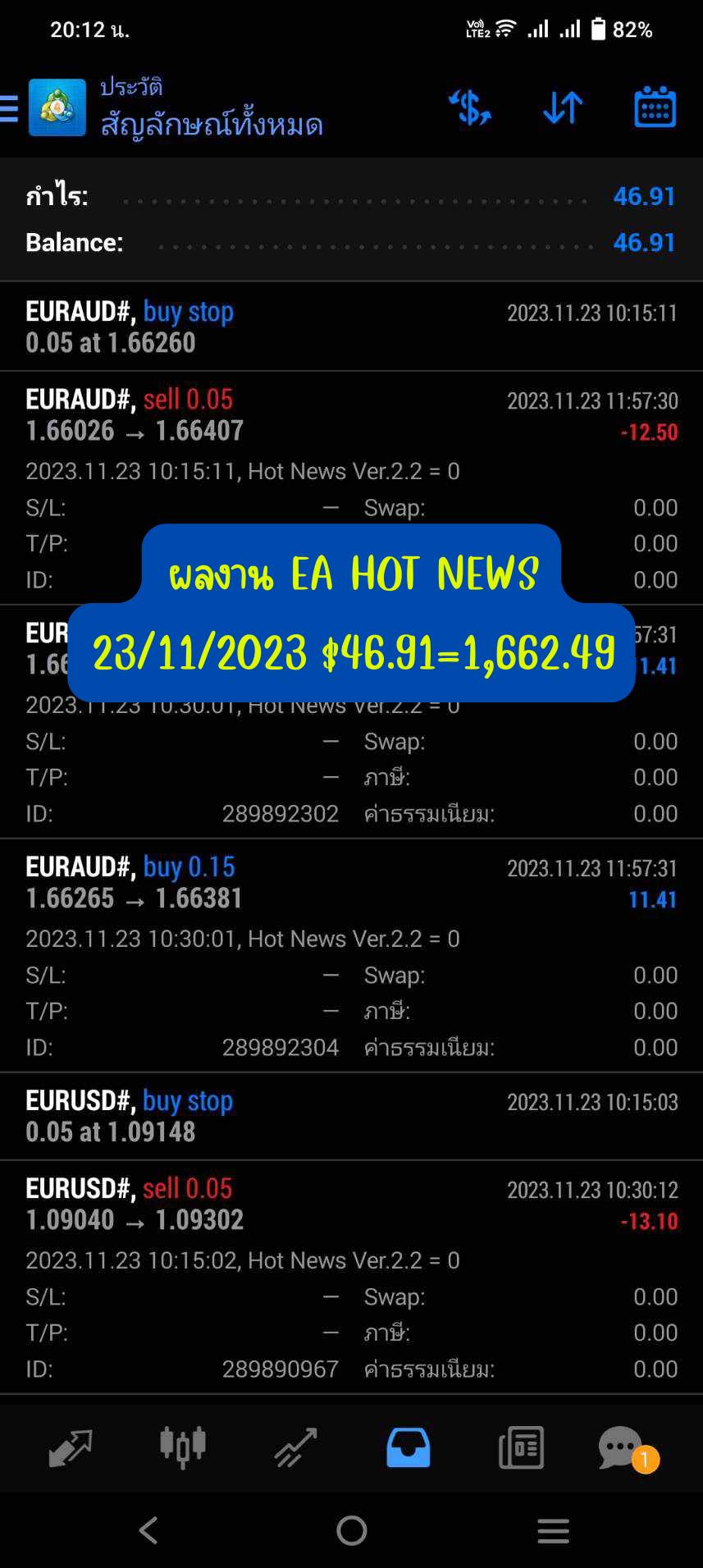Screen dimensions: 703x1568
Task: Select EURAUD# buy 0.15 deal 289892304
Action: point(351,883)
